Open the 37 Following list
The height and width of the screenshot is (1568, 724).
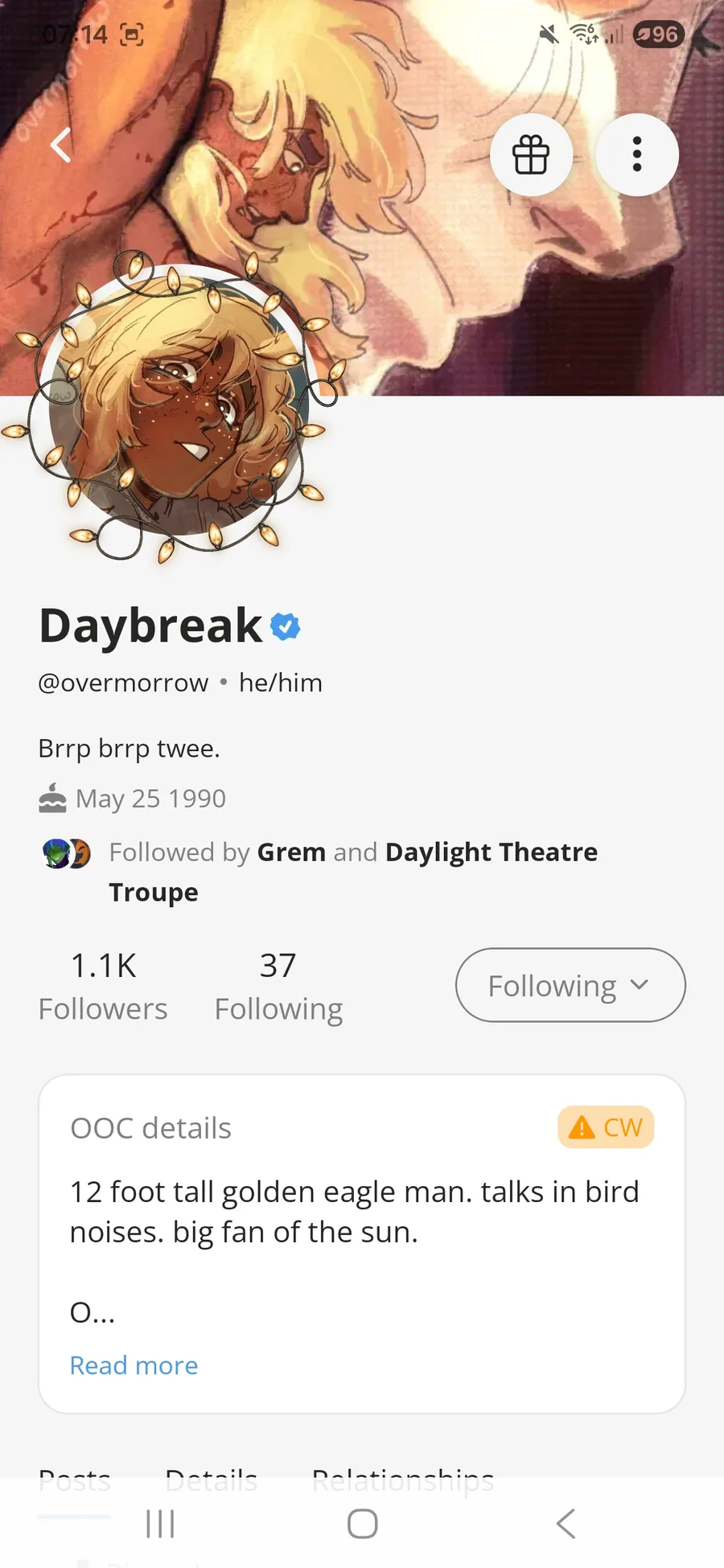[x=278, y=986]
